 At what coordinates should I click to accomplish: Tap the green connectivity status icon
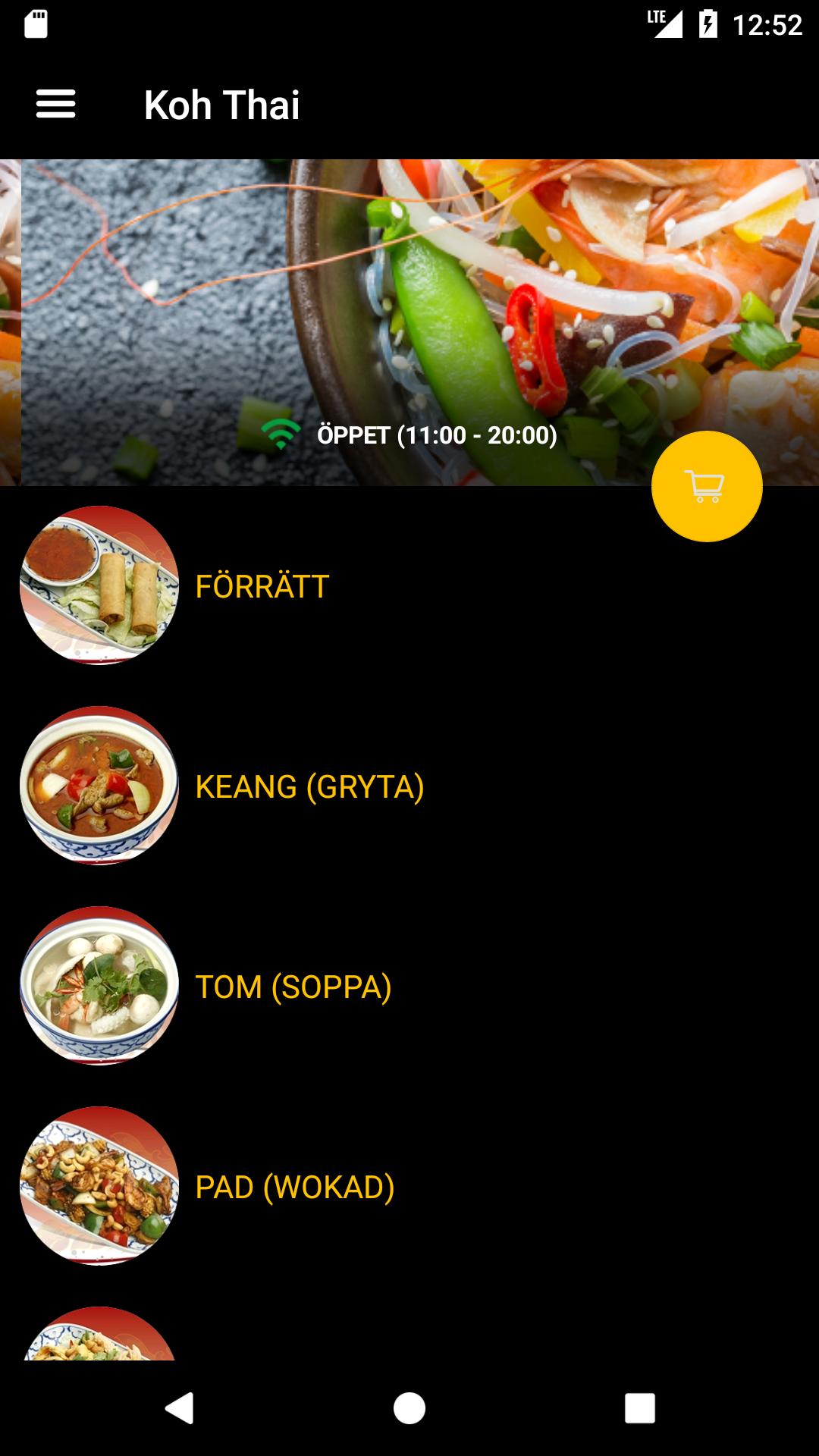(x=281, y=435)
